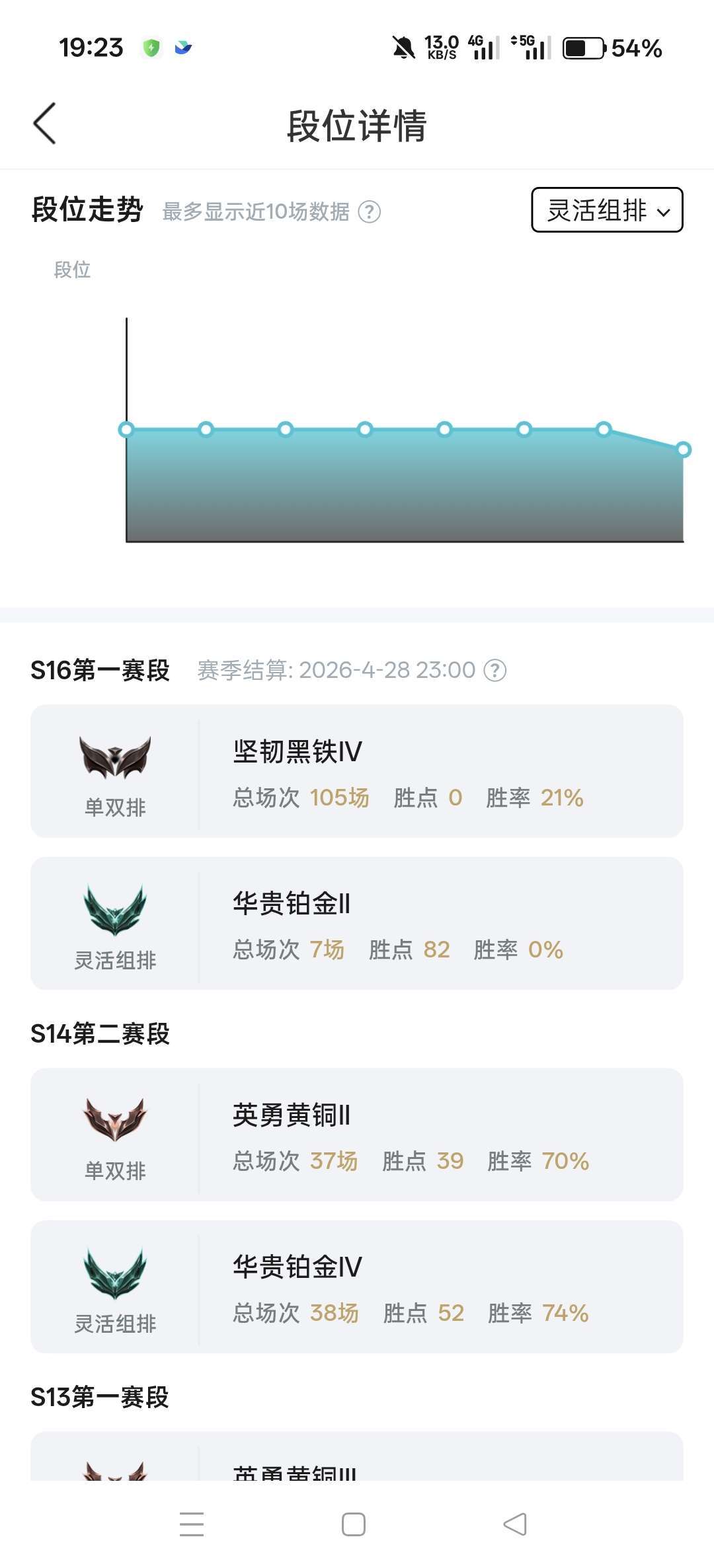The width and height of the screenshot is (714, 1568).
Task: Expand the S13第一赛段 section
Action: [99, 1397]
